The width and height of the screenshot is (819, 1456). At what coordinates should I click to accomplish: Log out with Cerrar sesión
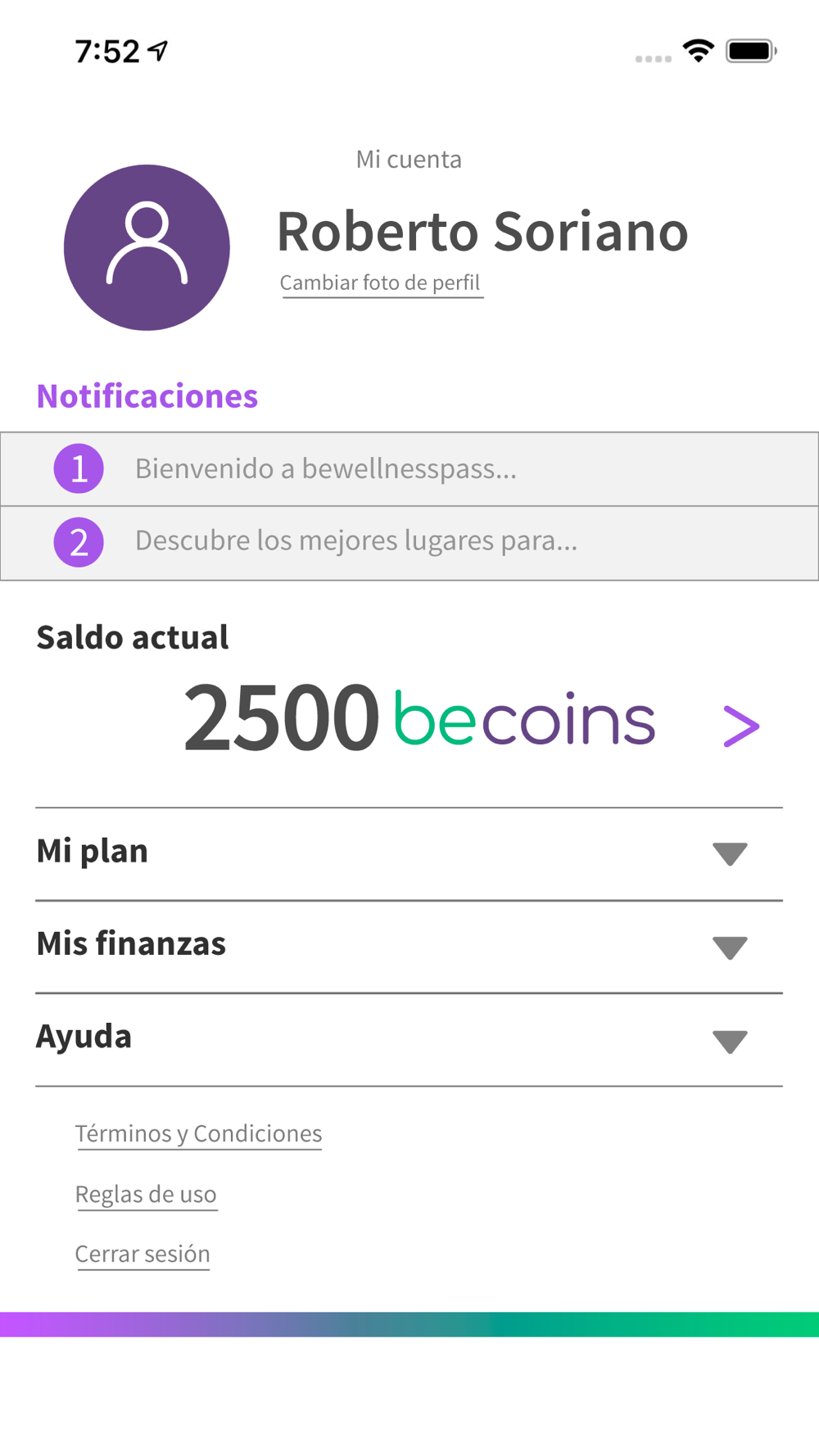click(143, 1255)
